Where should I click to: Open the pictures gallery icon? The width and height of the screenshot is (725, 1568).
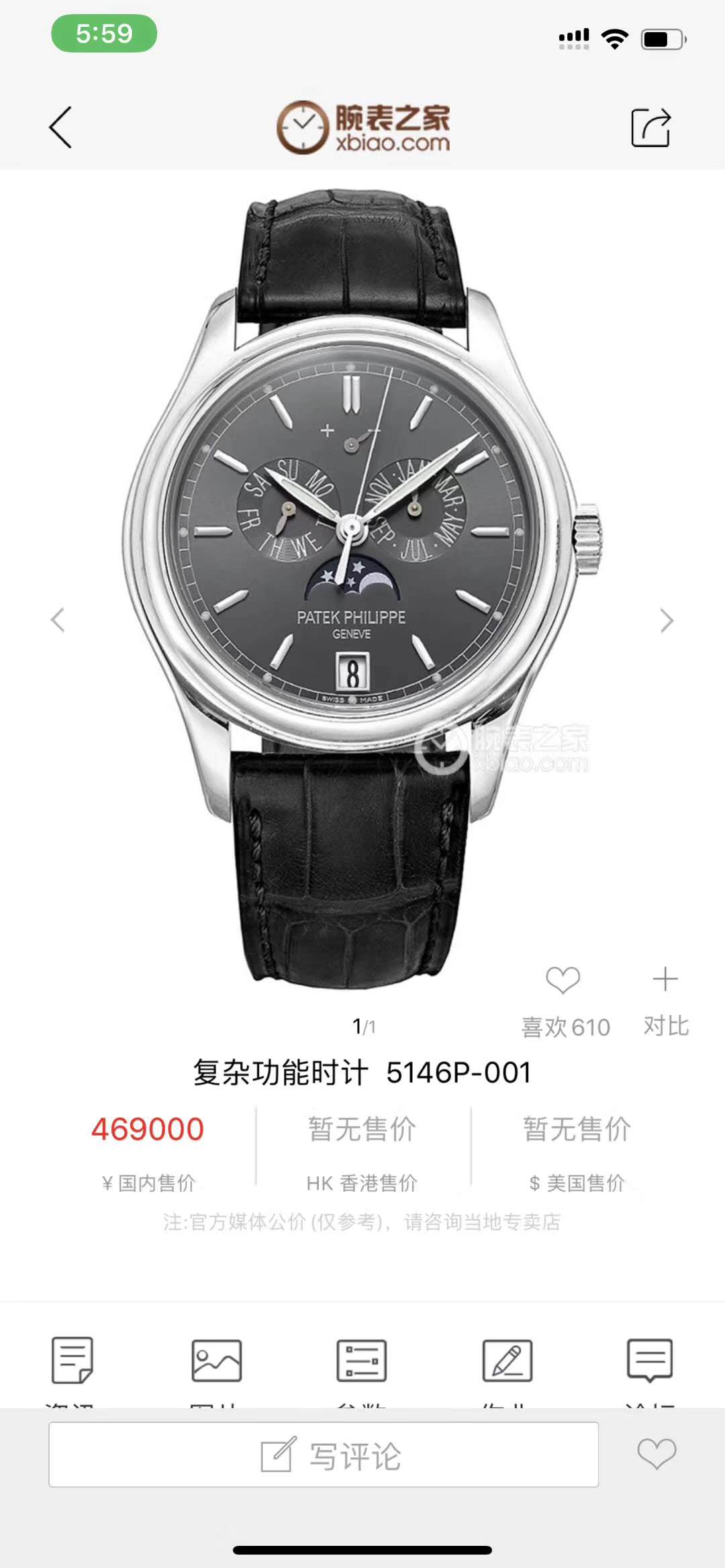point(217,1361)
